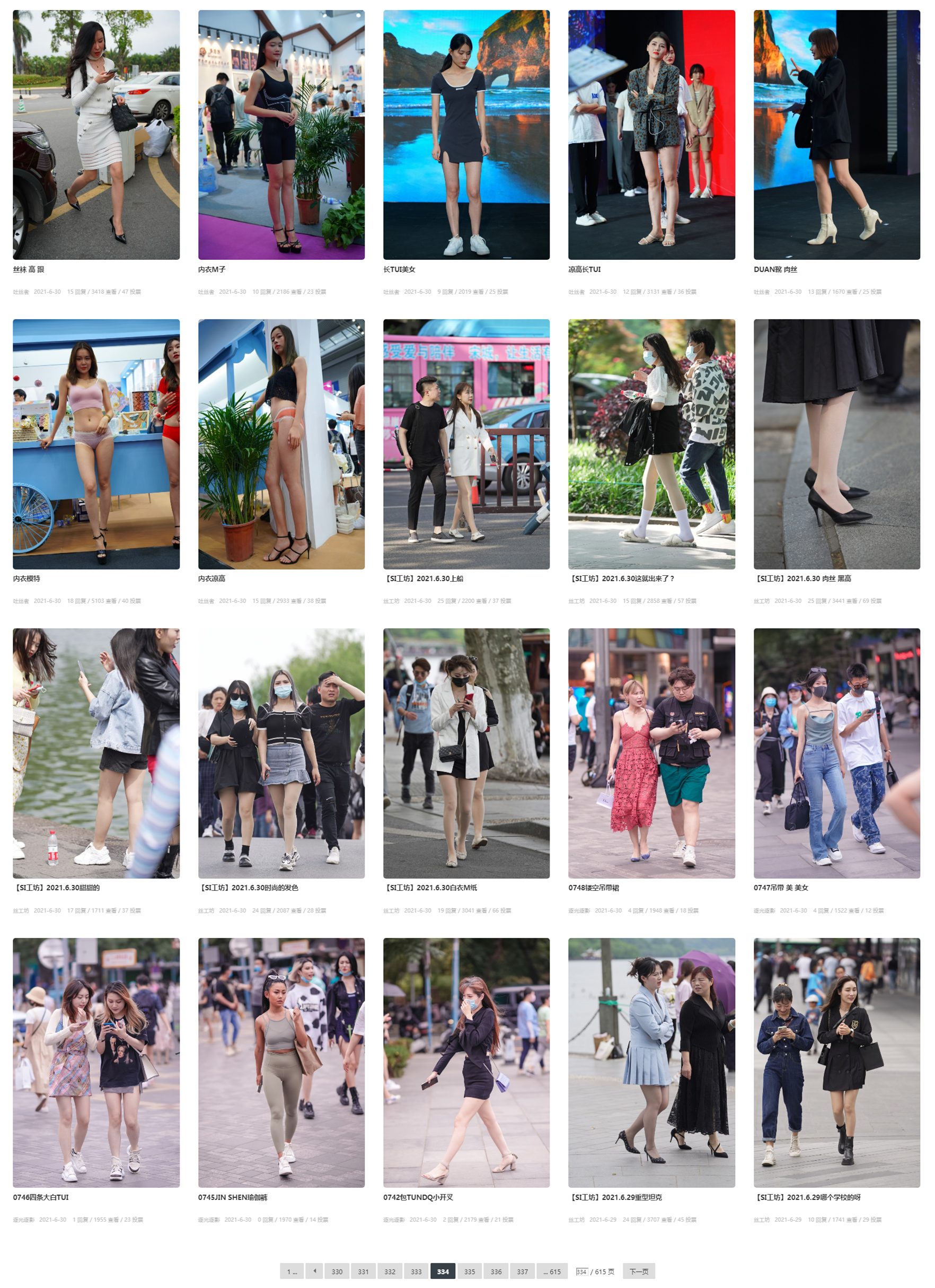The image size is (935, 1288).
Task: Jump to last page '... 615'
Action: point(551,1271)
